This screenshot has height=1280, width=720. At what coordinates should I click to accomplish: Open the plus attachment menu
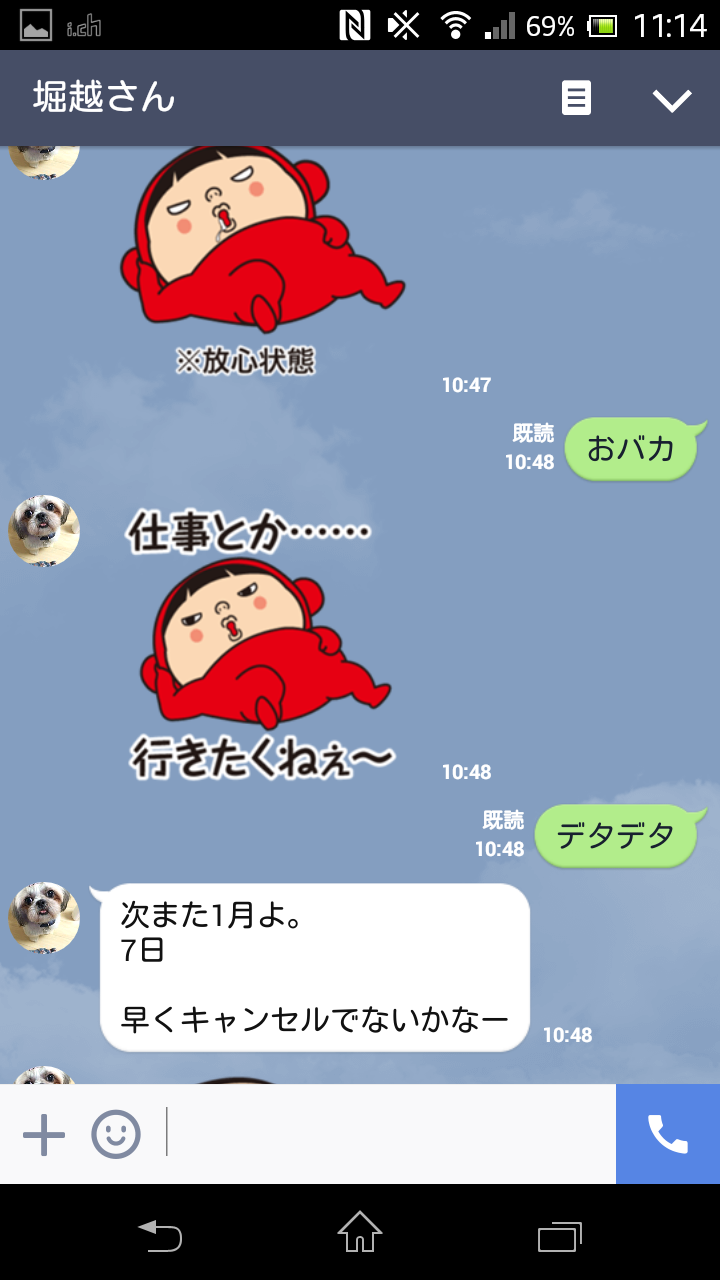tap(44, 1135)
